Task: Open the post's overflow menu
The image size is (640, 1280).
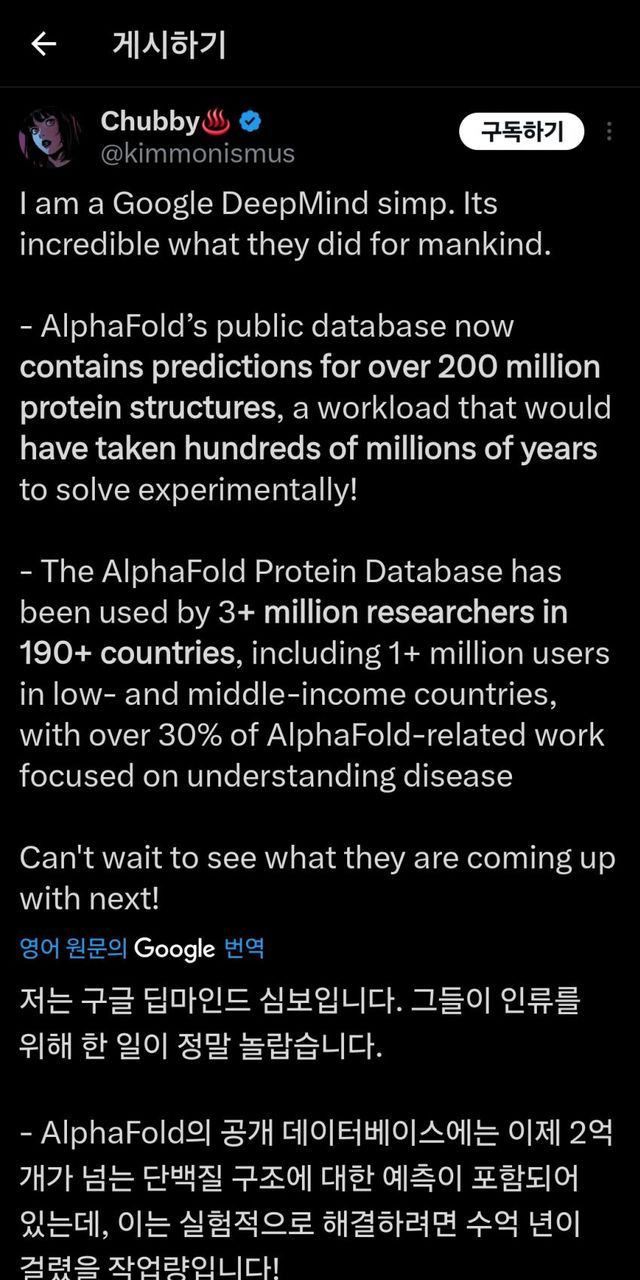Action: coord(610,131)
